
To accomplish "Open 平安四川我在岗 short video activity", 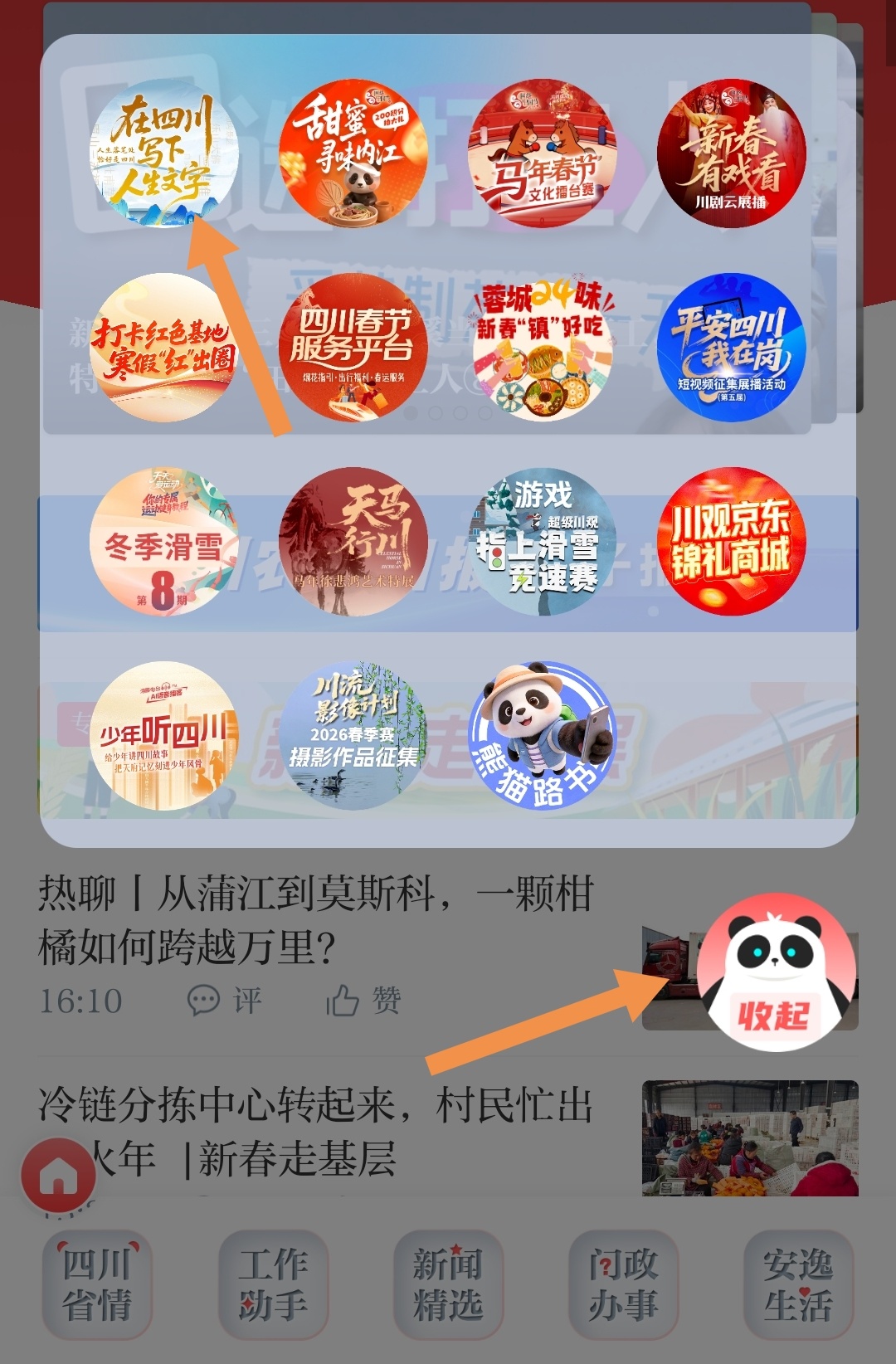I will [731, 348].
